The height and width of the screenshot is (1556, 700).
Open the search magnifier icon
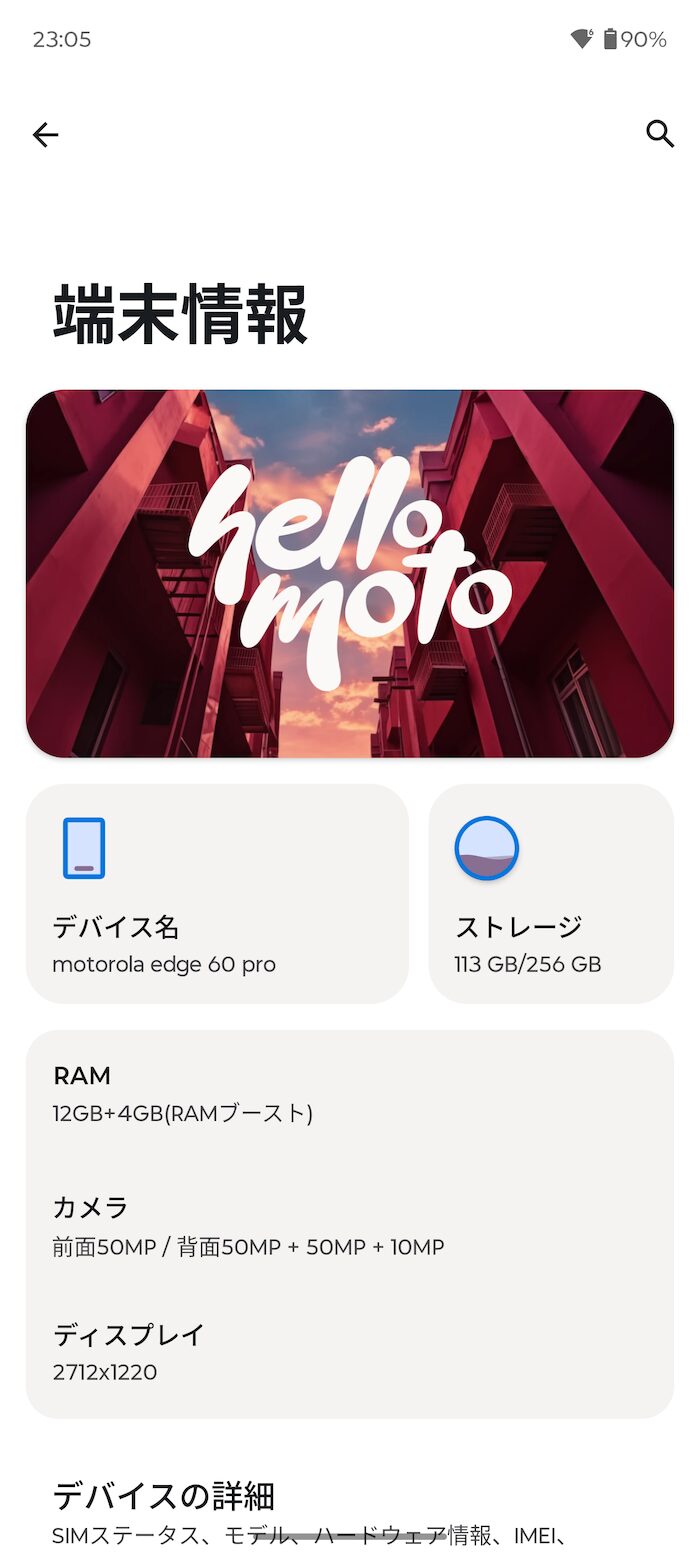660,134
